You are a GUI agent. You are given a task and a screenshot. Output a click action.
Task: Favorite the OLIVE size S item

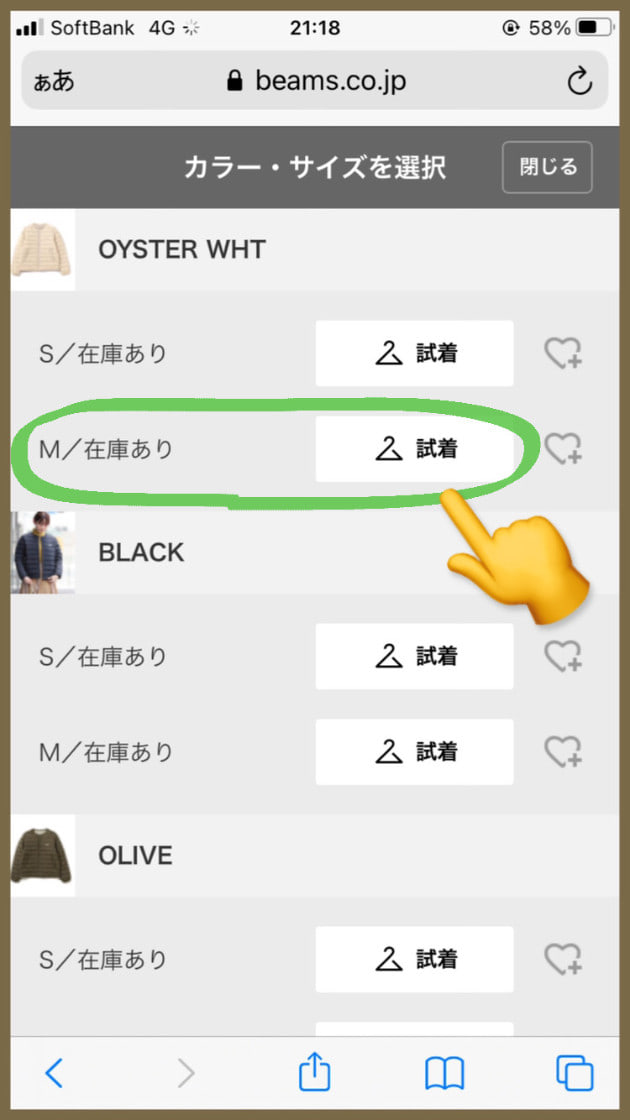563,959
